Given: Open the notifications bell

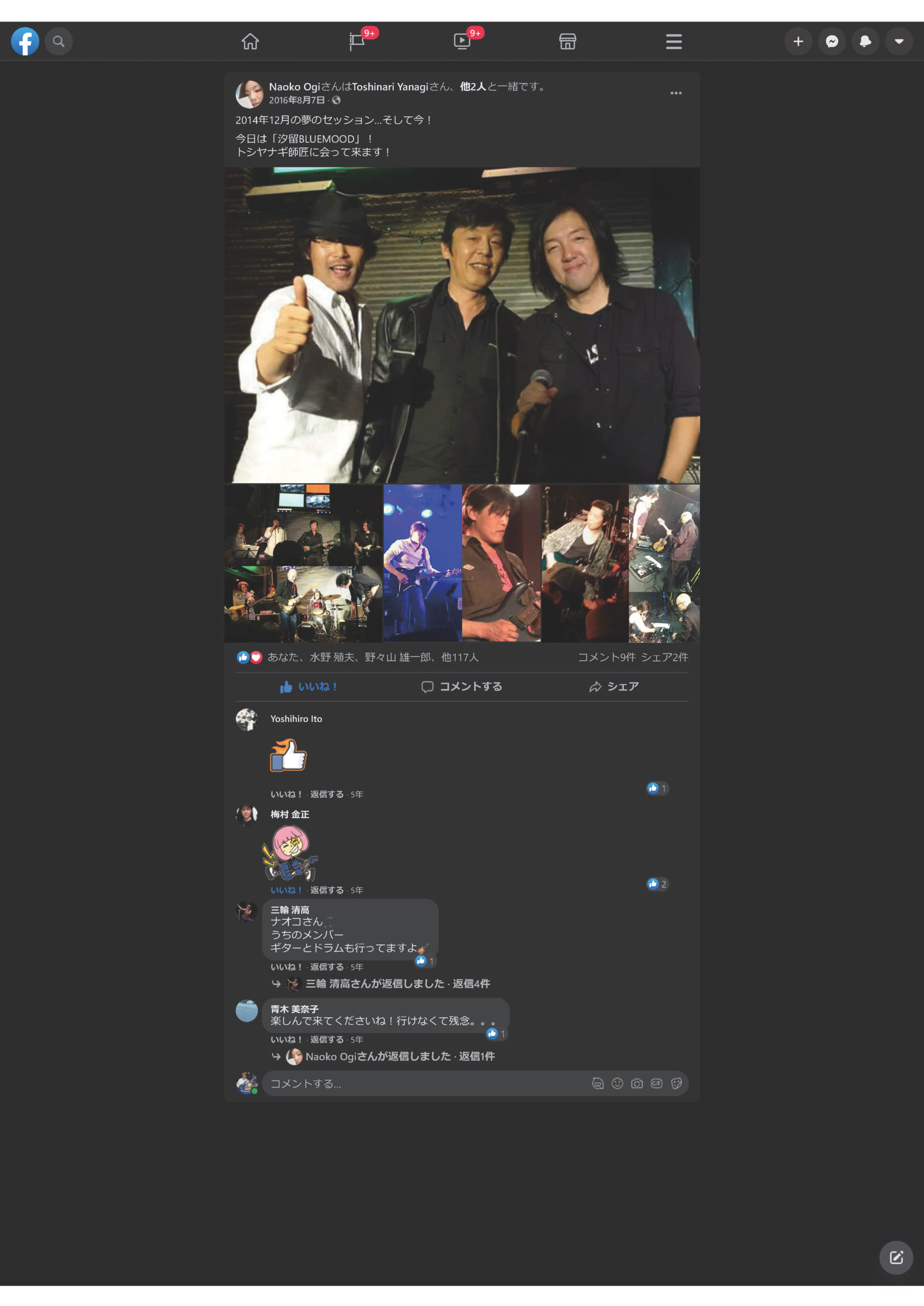Looking at the screenshot, I should pyautogui.click(x=865, y=41).
